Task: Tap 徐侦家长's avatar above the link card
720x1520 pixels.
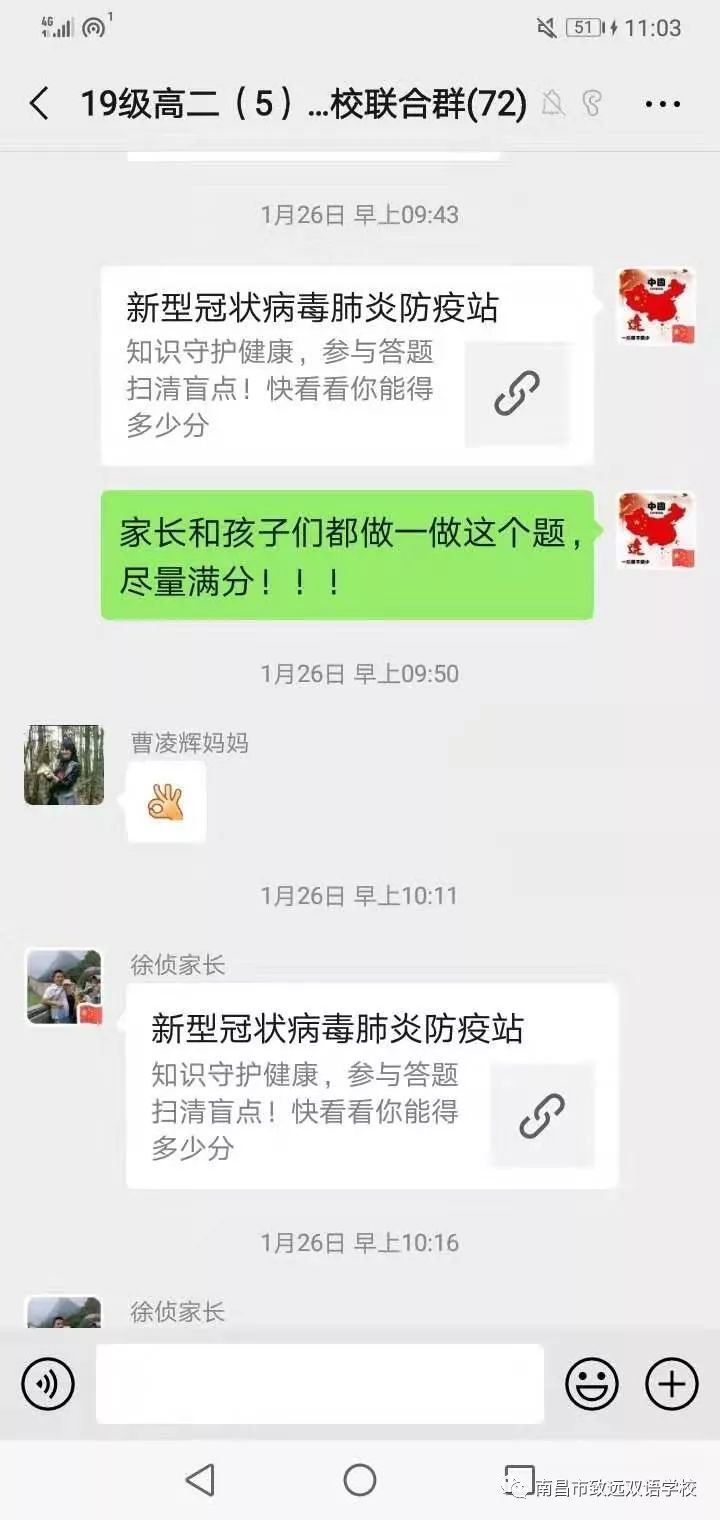Action: click(64, 987)
